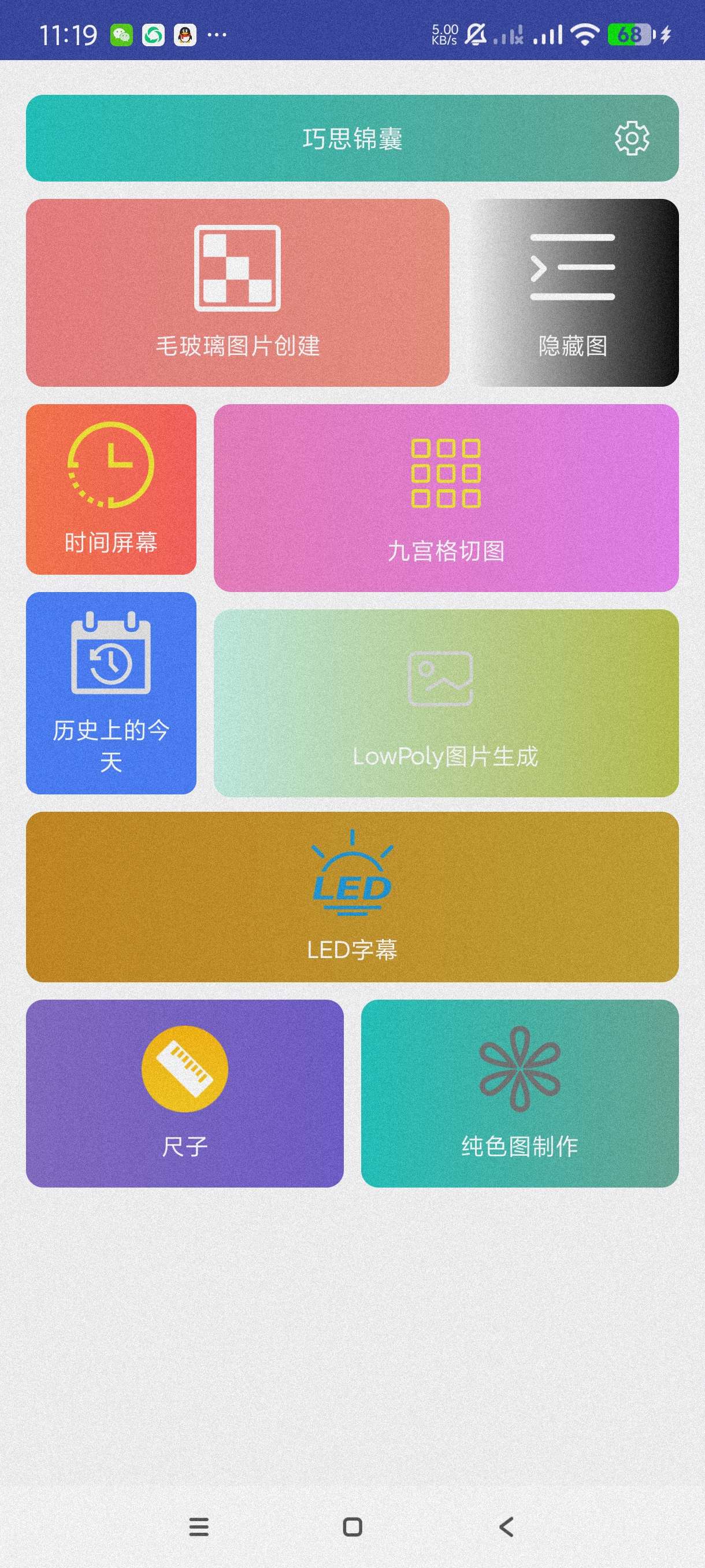Image resolution: width=705 pixels, height=1568 pixels.
Task: View 历史上的今天
Action: [x=111, y=693]
